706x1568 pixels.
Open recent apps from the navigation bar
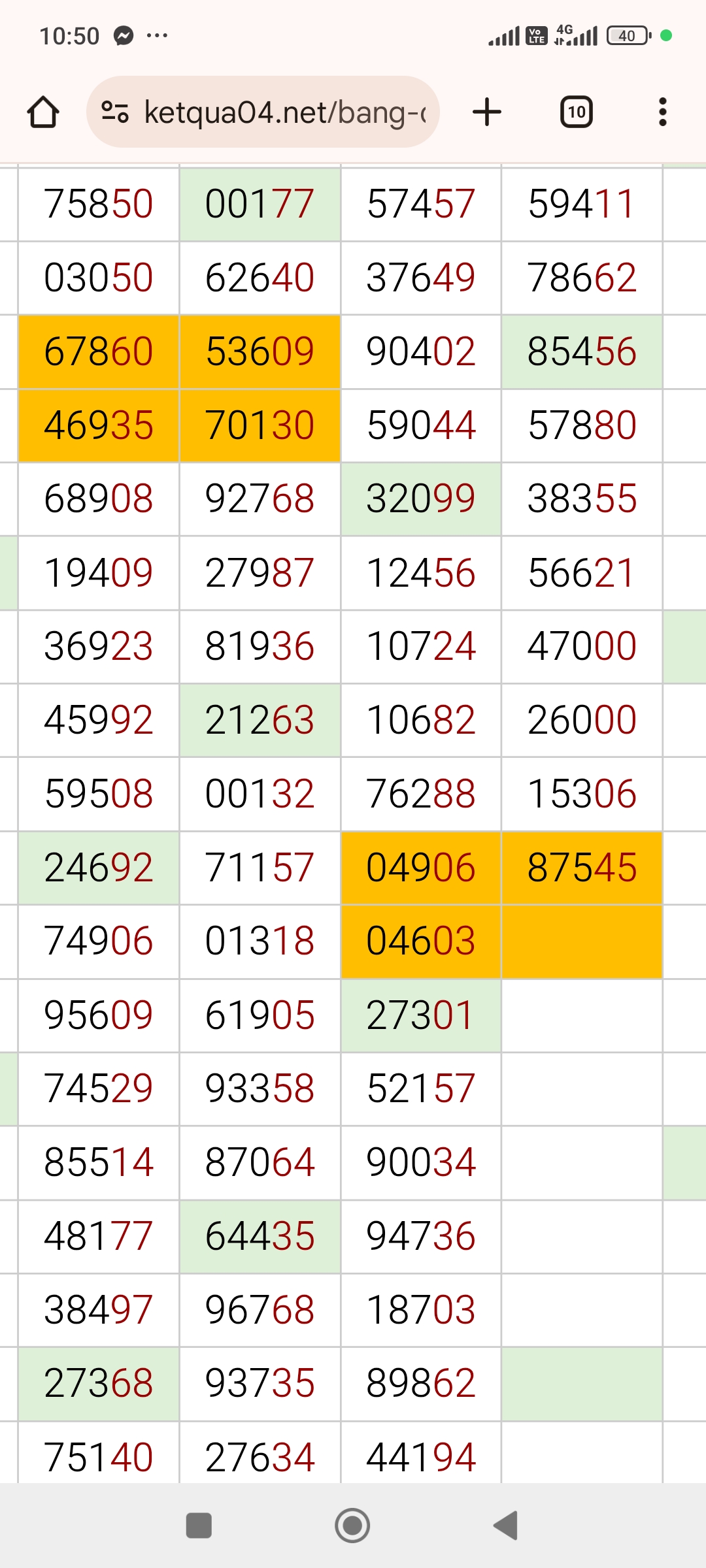tap(199, 1526)
